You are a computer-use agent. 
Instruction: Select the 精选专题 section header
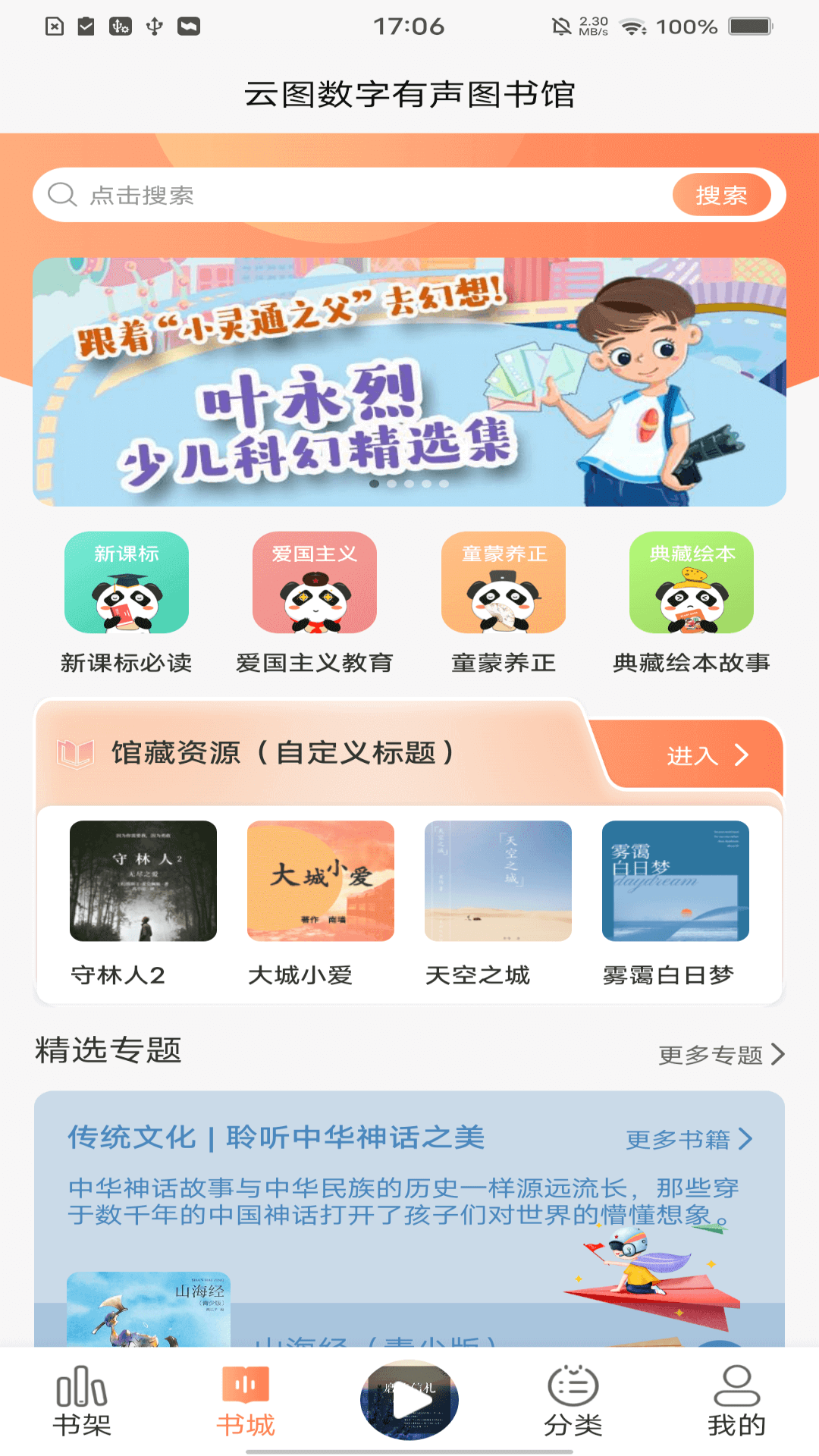[108, 1053]
